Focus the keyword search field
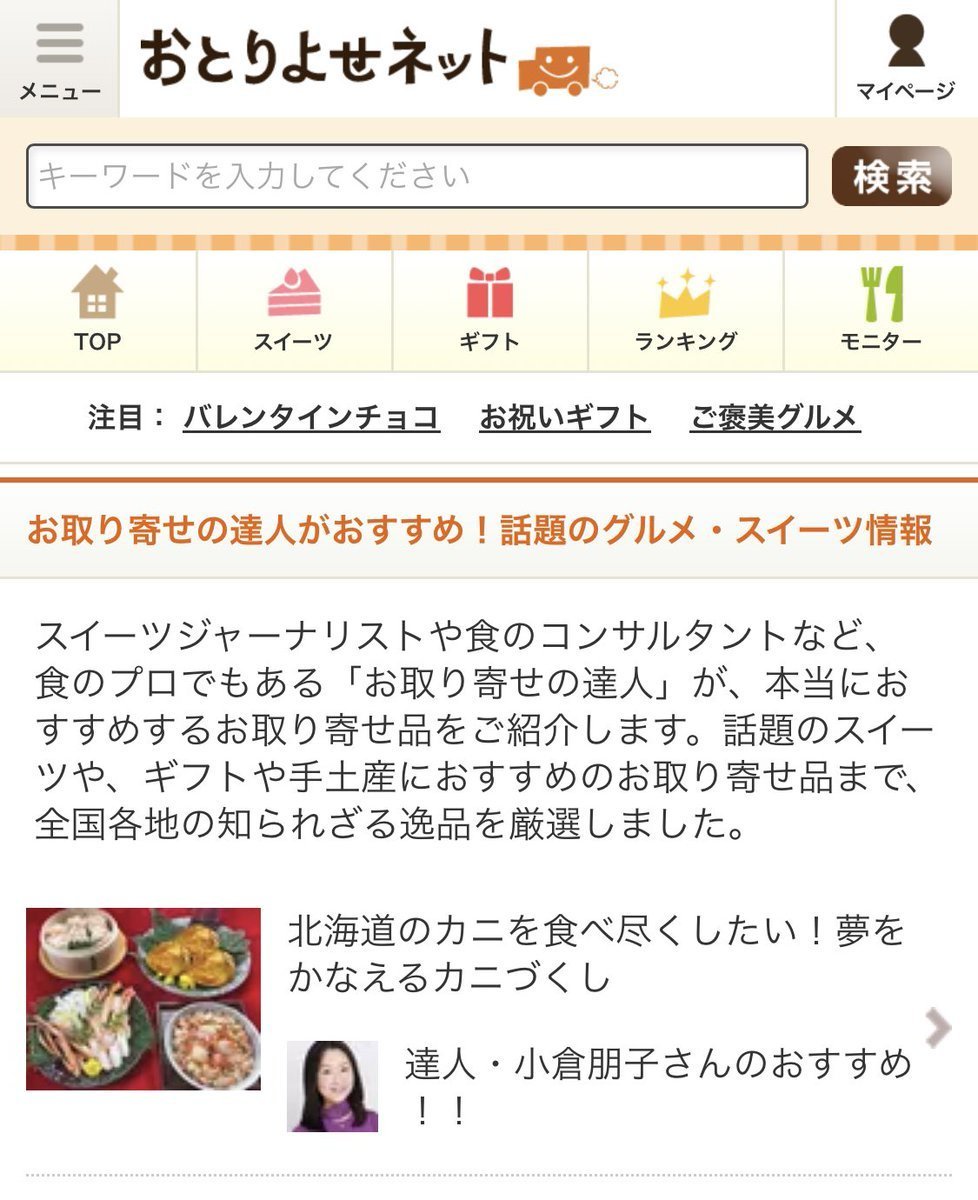The height and width of the screenshot is (1200, 978). pos(416,177)
